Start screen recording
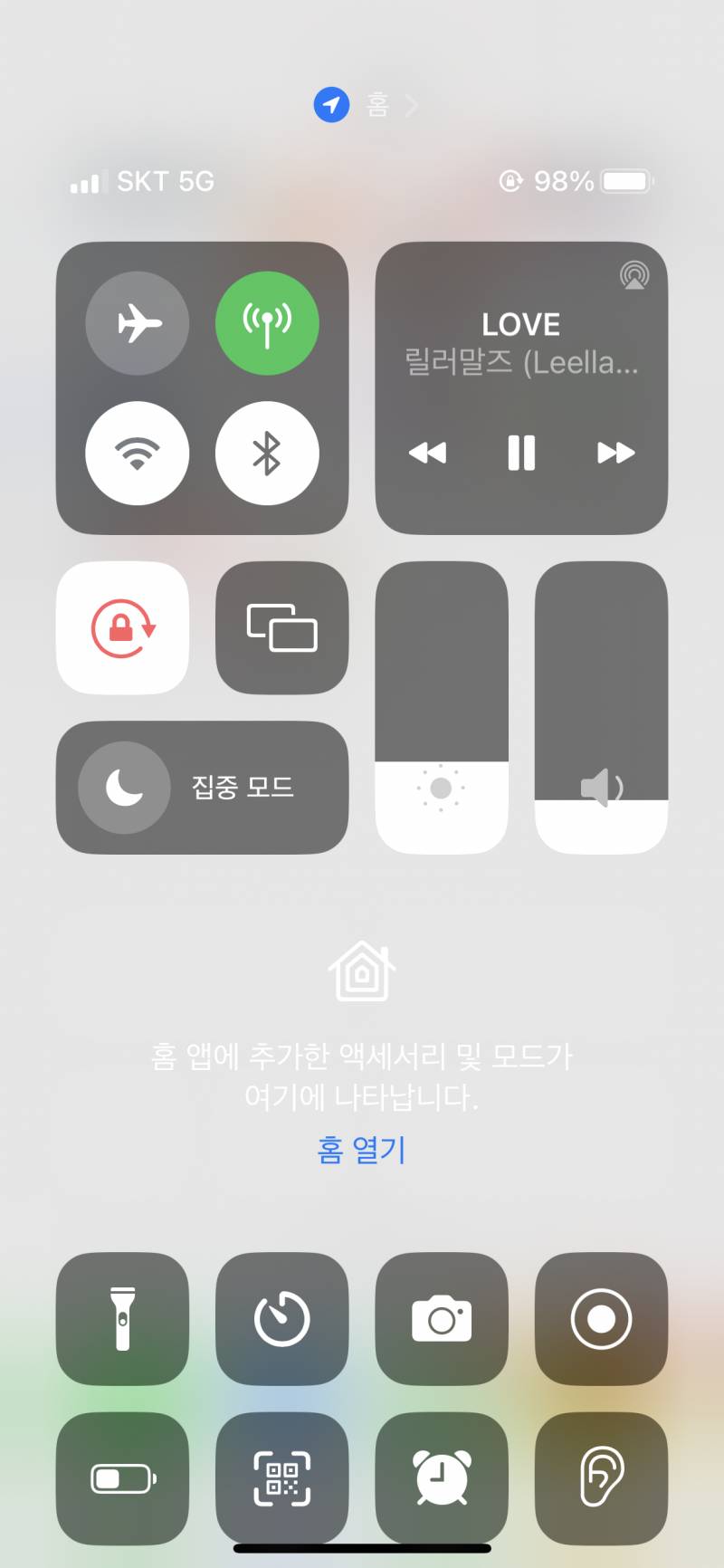The width and height of the screenshot is (724, 1568). (601, 1319)
